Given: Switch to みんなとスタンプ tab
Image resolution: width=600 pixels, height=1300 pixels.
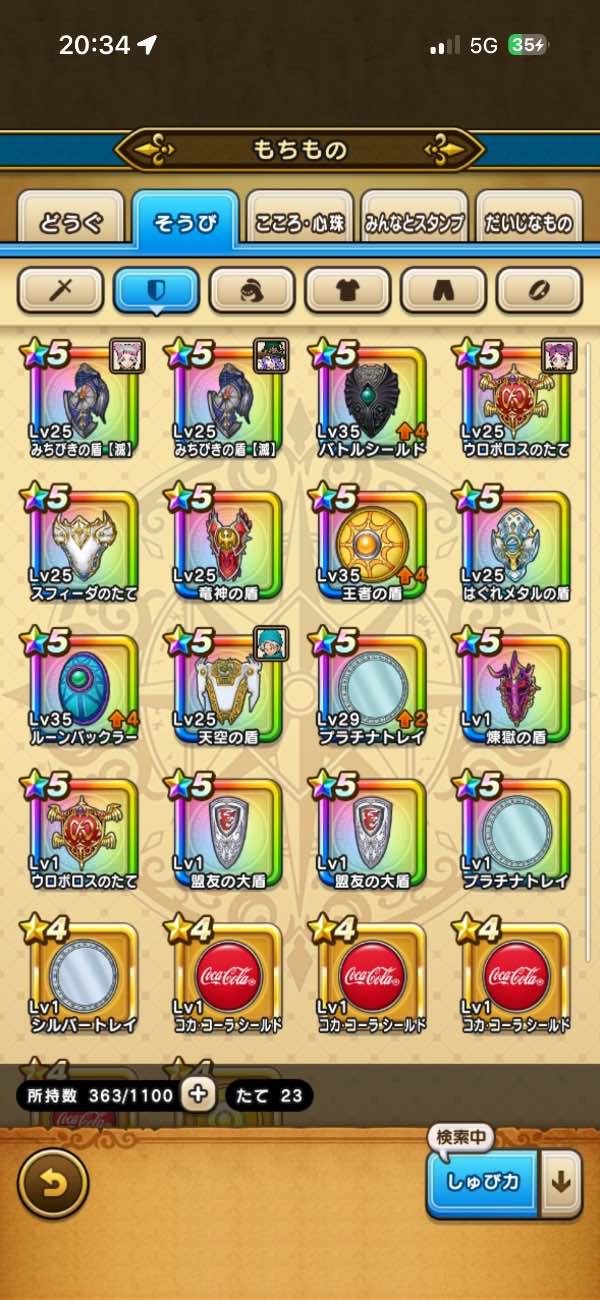Looking at the screenshot, I should coord(413,223).
